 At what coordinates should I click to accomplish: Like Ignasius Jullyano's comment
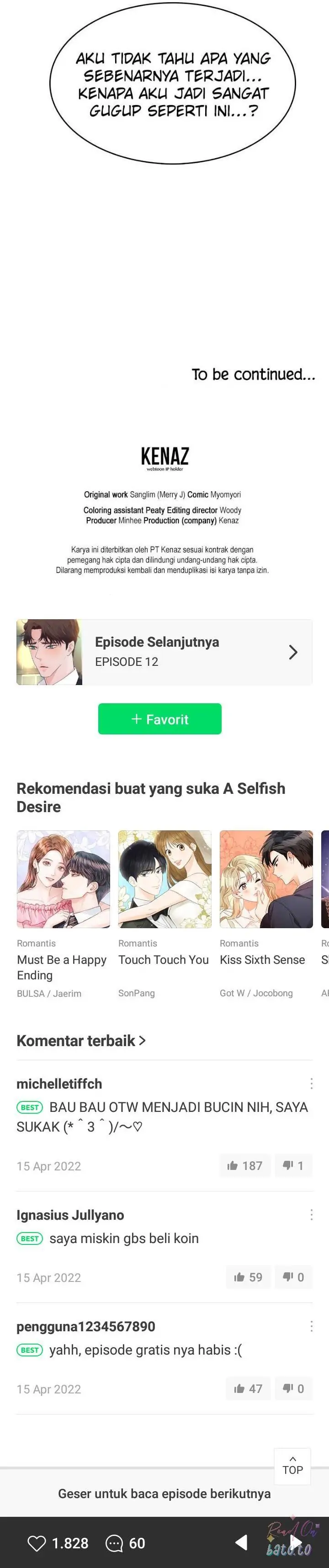coord(248,1277)
